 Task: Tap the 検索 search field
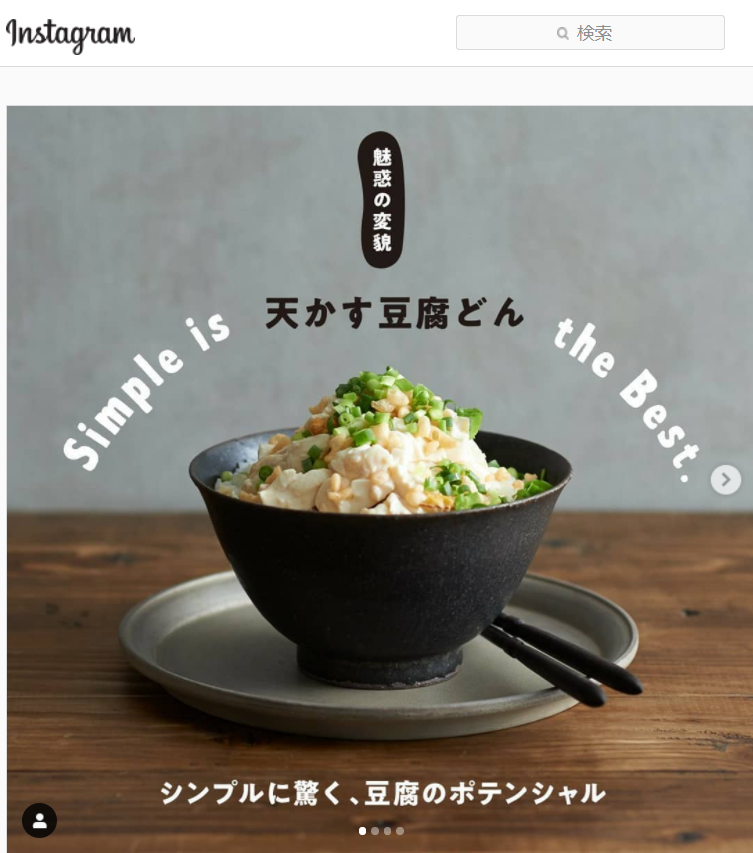(x=590, y=33)
